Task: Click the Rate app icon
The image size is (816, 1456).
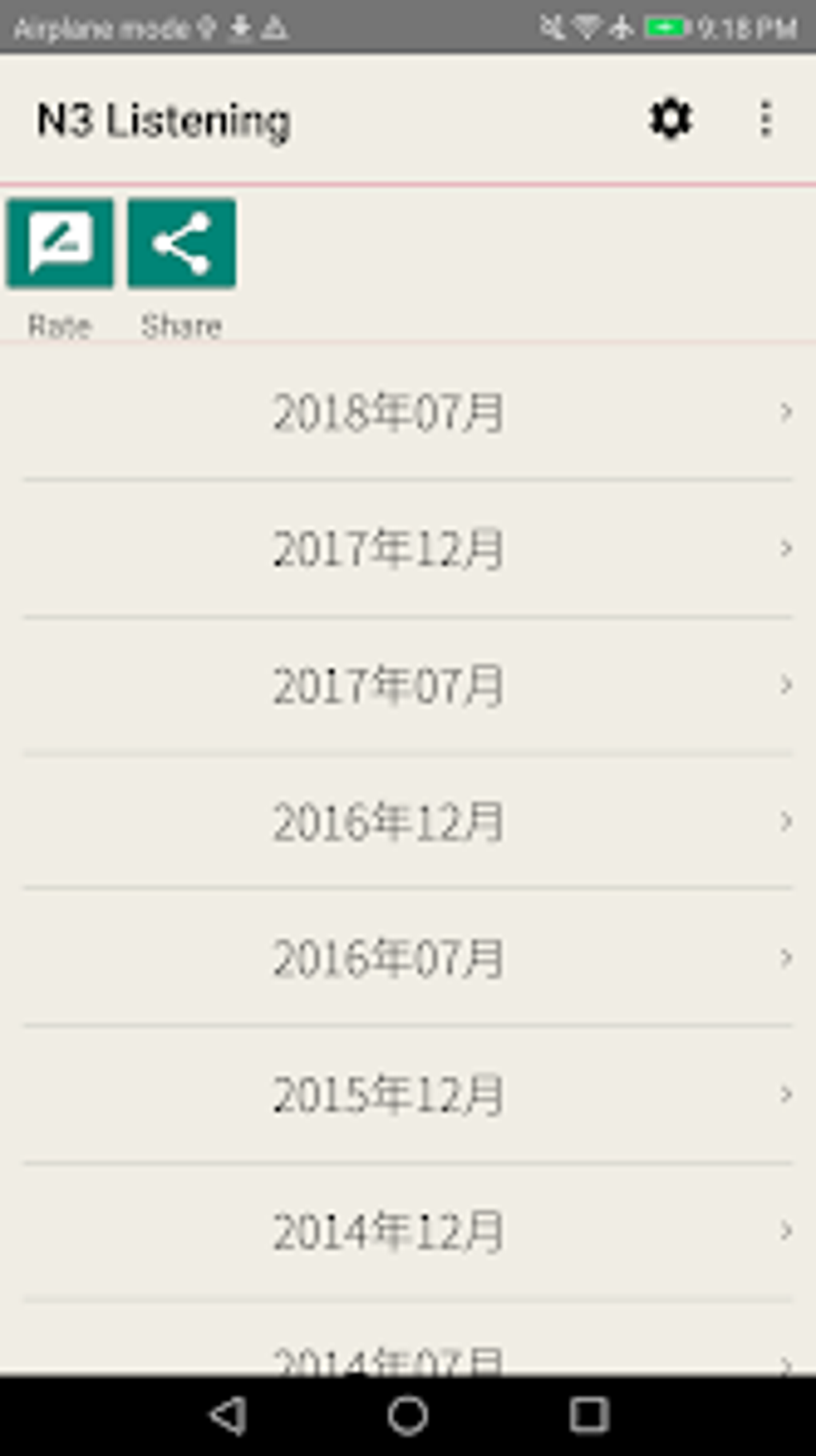Action: pyautogui.click(x=60, y=244)
